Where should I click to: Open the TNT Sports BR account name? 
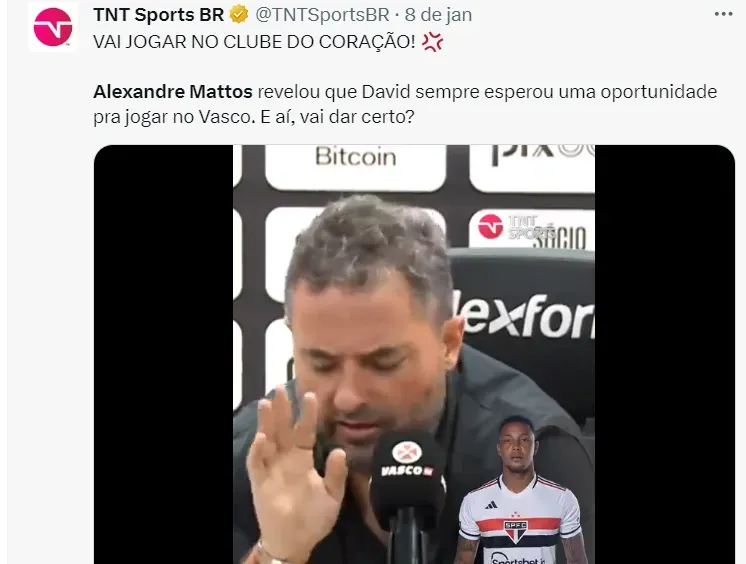click(158, 15)
